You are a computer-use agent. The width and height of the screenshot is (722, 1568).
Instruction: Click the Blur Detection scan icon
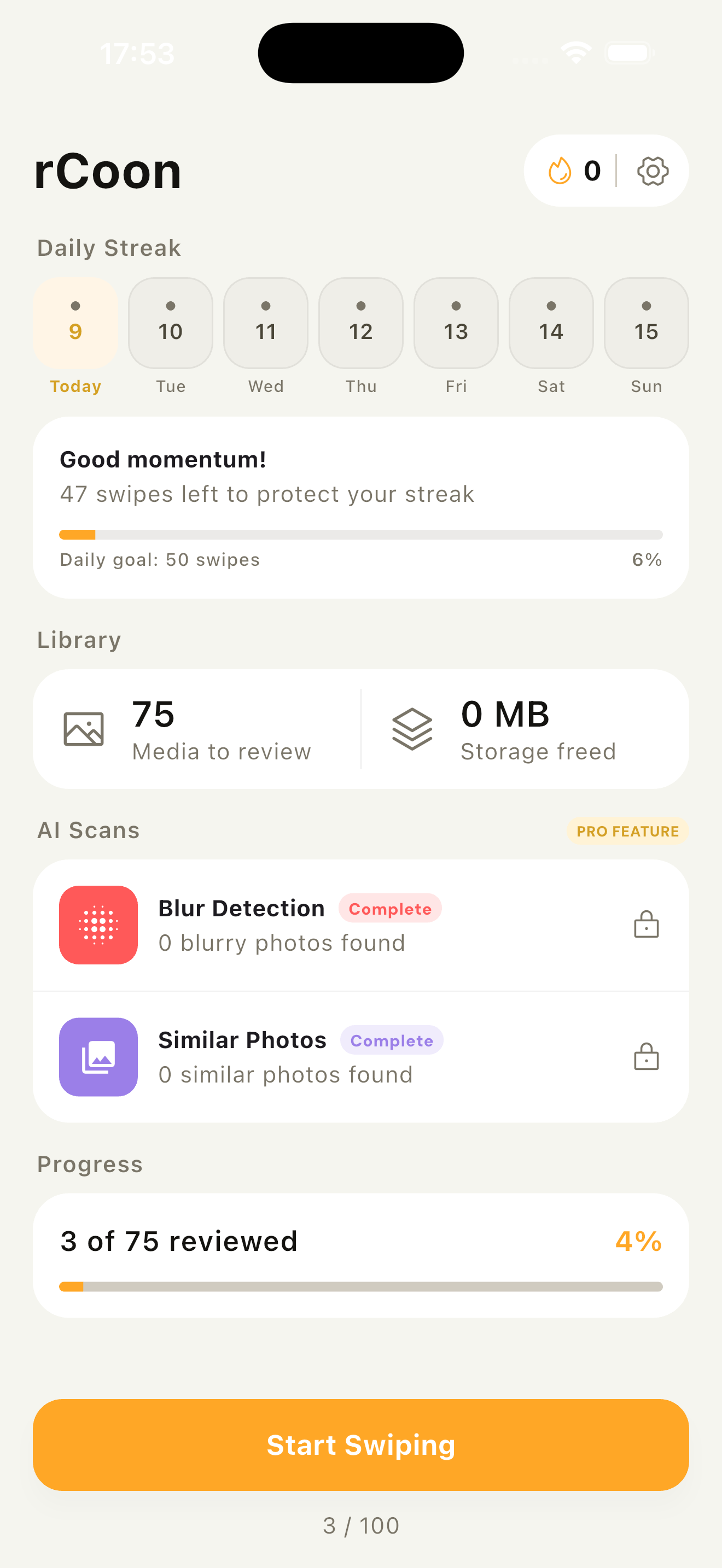[x=98, y=925]
